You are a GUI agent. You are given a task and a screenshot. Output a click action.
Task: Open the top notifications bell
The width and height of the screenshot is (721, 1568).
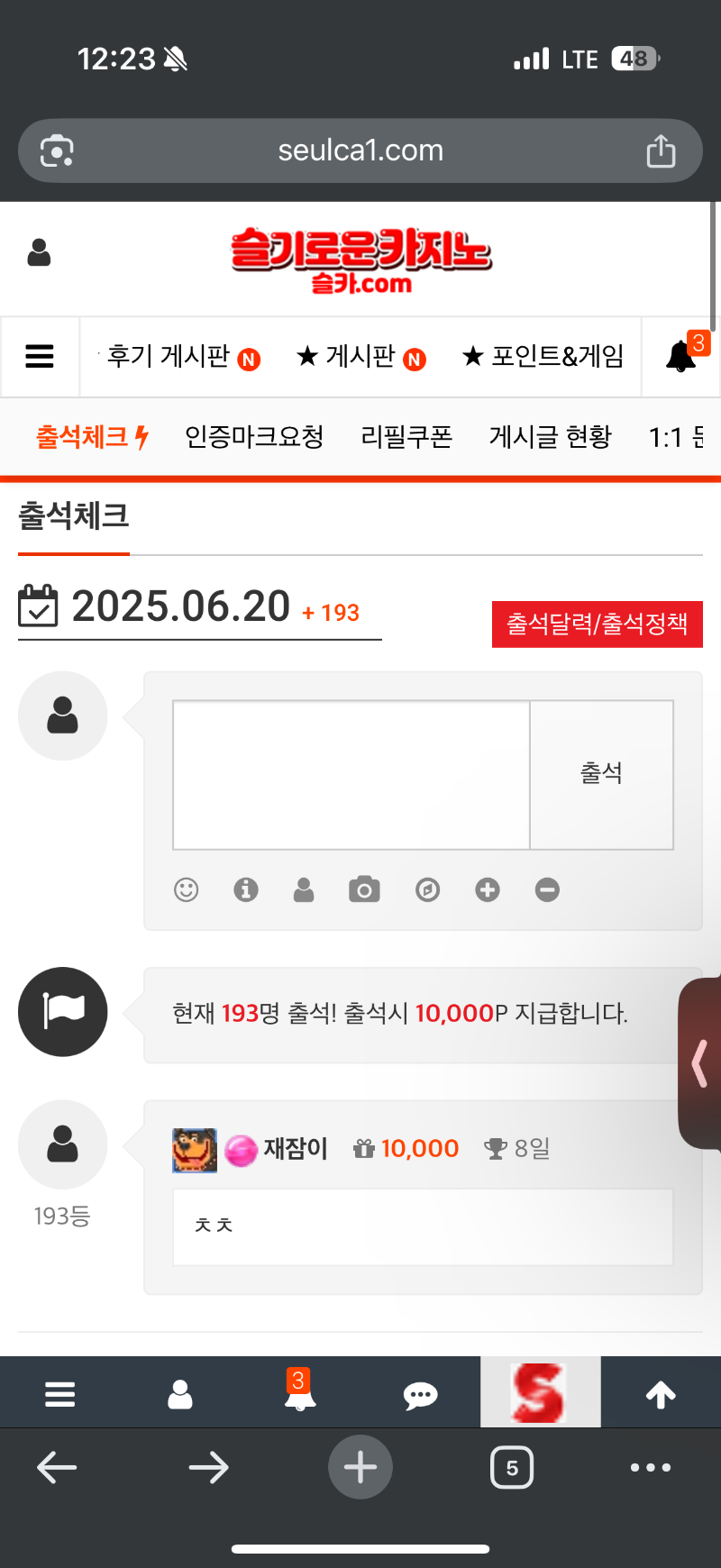(682, 357)
